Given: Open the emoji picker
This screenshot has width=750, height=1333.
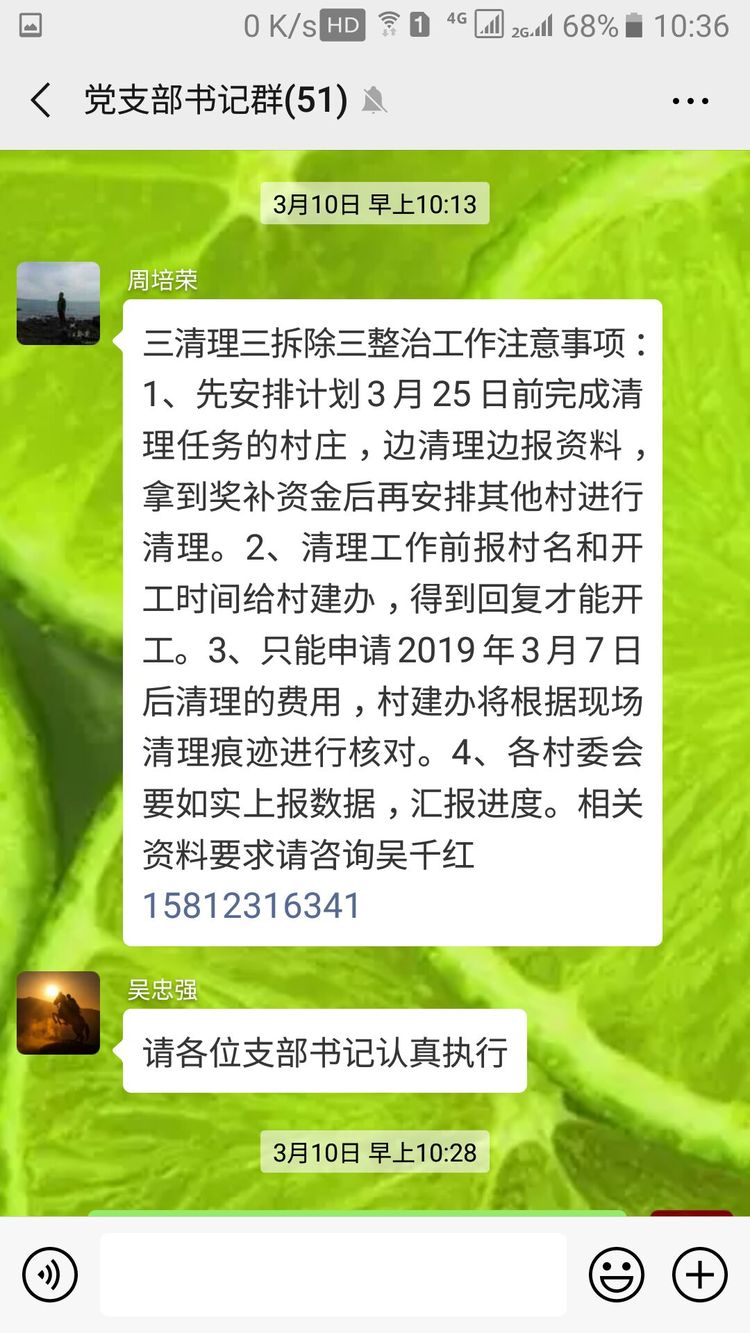Looking at the screenshot, I should point(616,1275).
